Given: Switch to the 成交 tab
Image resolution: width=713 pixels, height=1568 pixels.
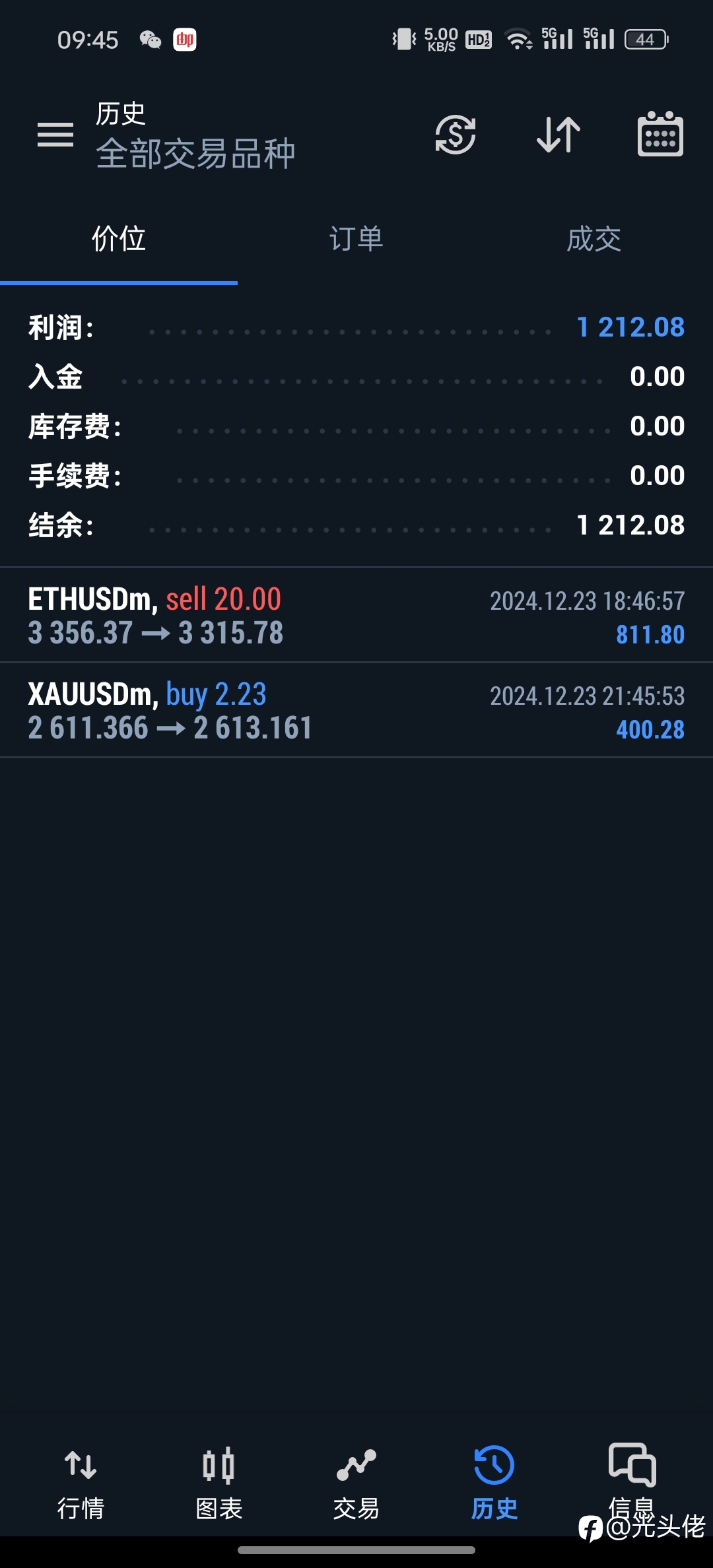Looking at the screenshot, I should [x=594, y=239].
